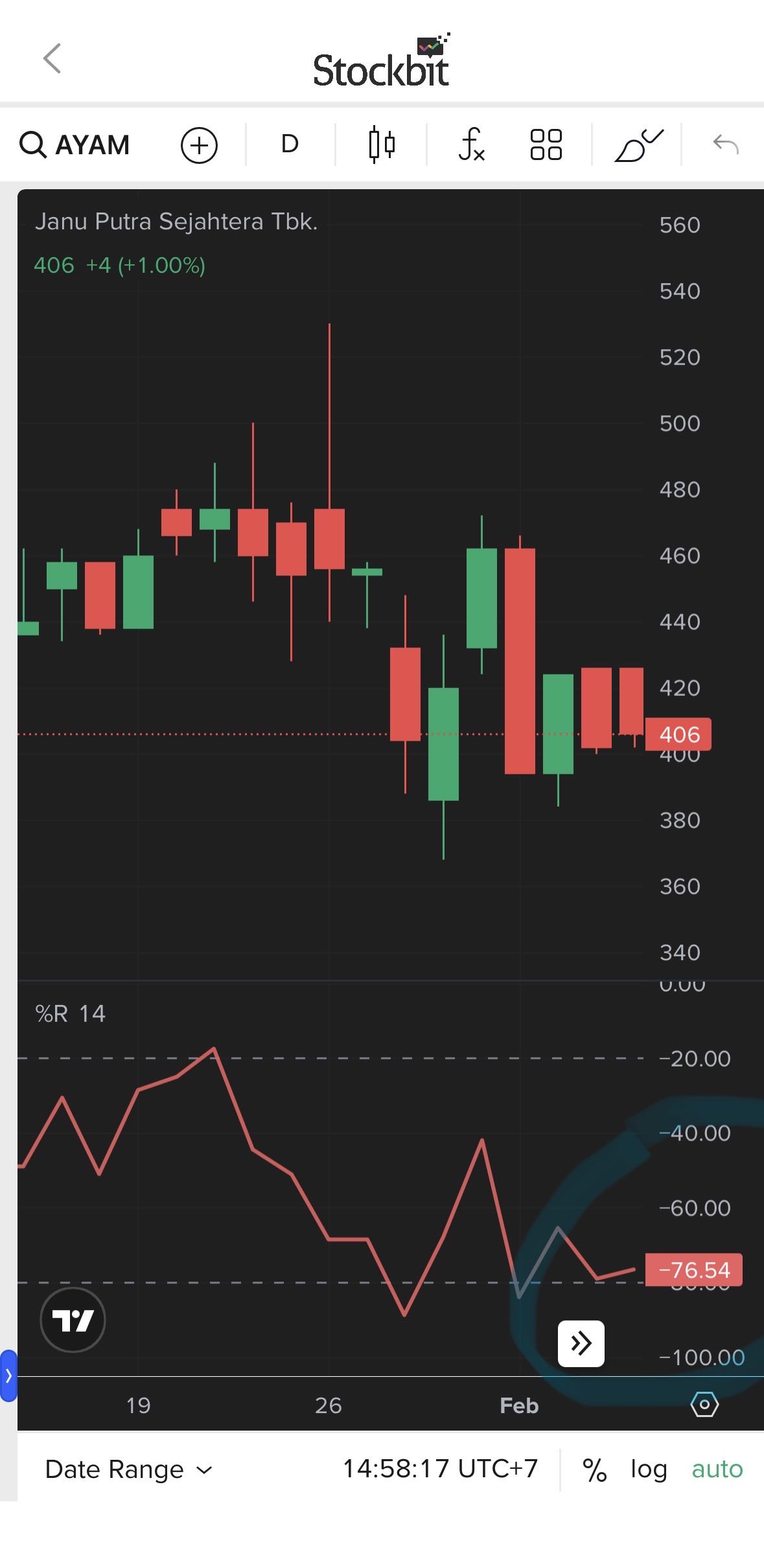Toggle auto scale mode
The height and width of the screenshot is (1568, 764).
pyautogui.click(x=717, y=1469)
